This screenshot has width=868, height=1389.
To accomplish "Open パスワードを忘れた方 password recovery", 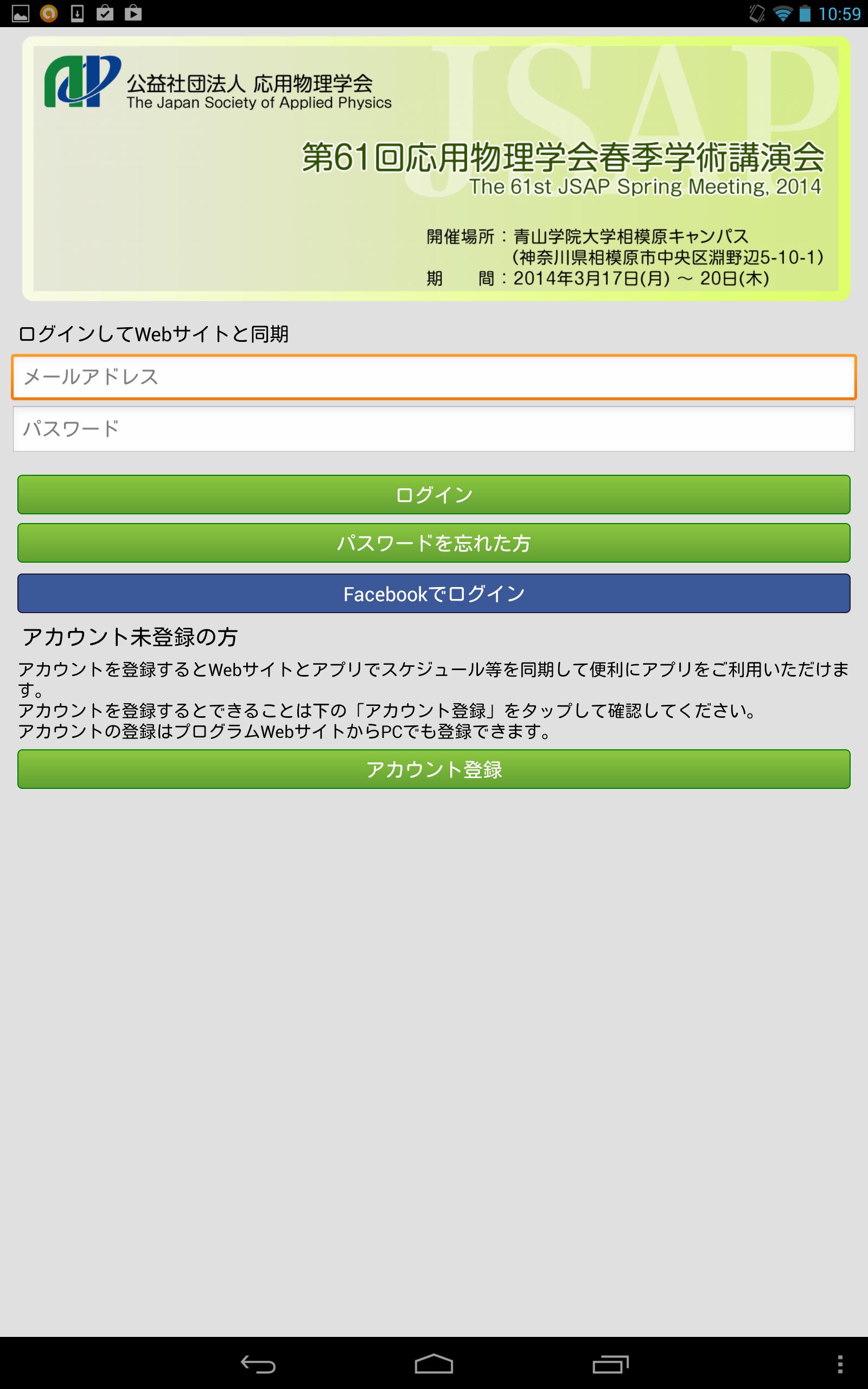I will (x=433, y=543).
